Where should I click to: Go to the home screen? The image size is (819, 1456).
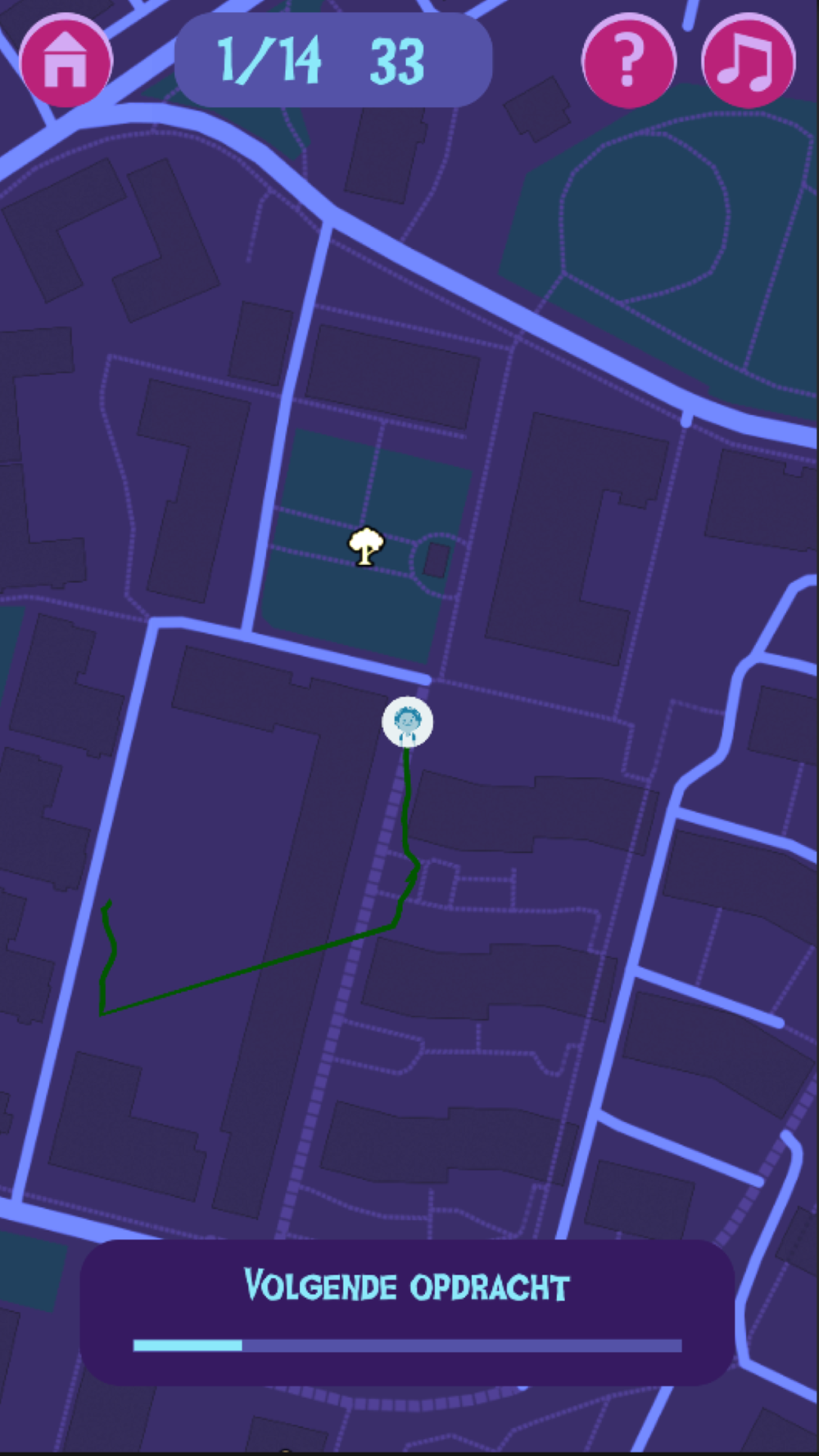click(66, 61)
